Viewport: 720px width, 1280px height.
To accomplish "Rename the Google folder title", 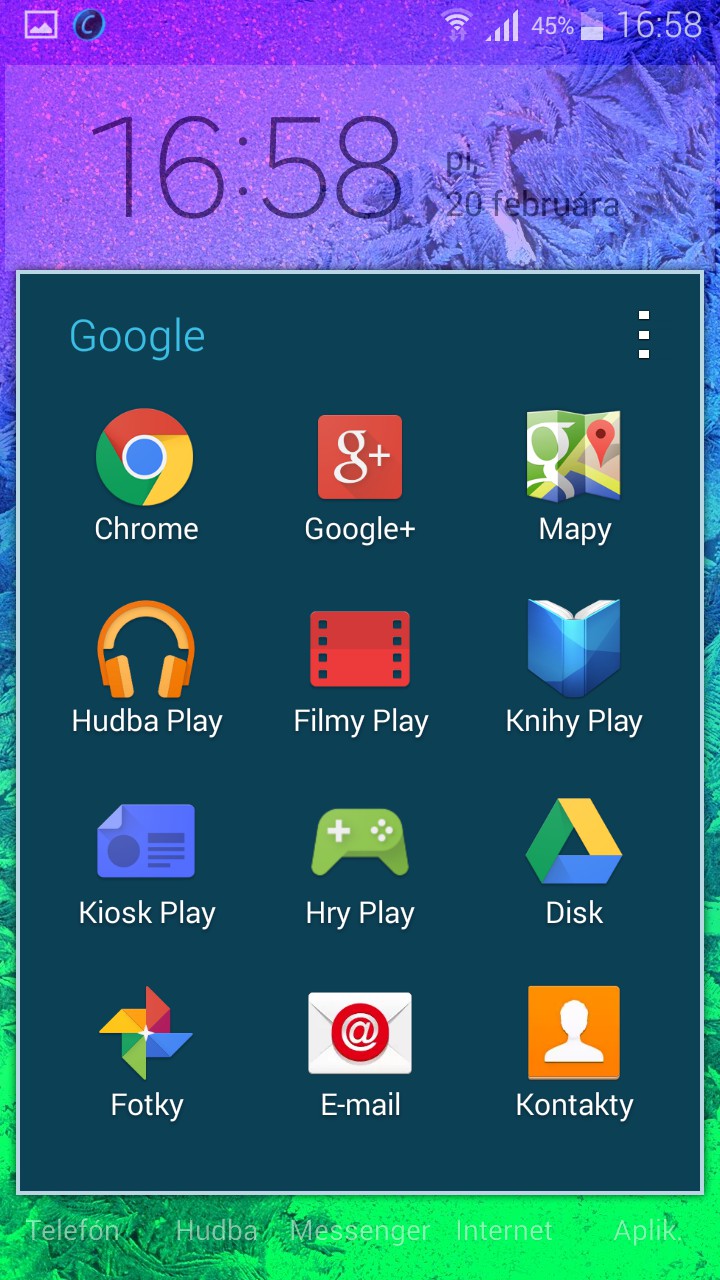I will [137, 337].
